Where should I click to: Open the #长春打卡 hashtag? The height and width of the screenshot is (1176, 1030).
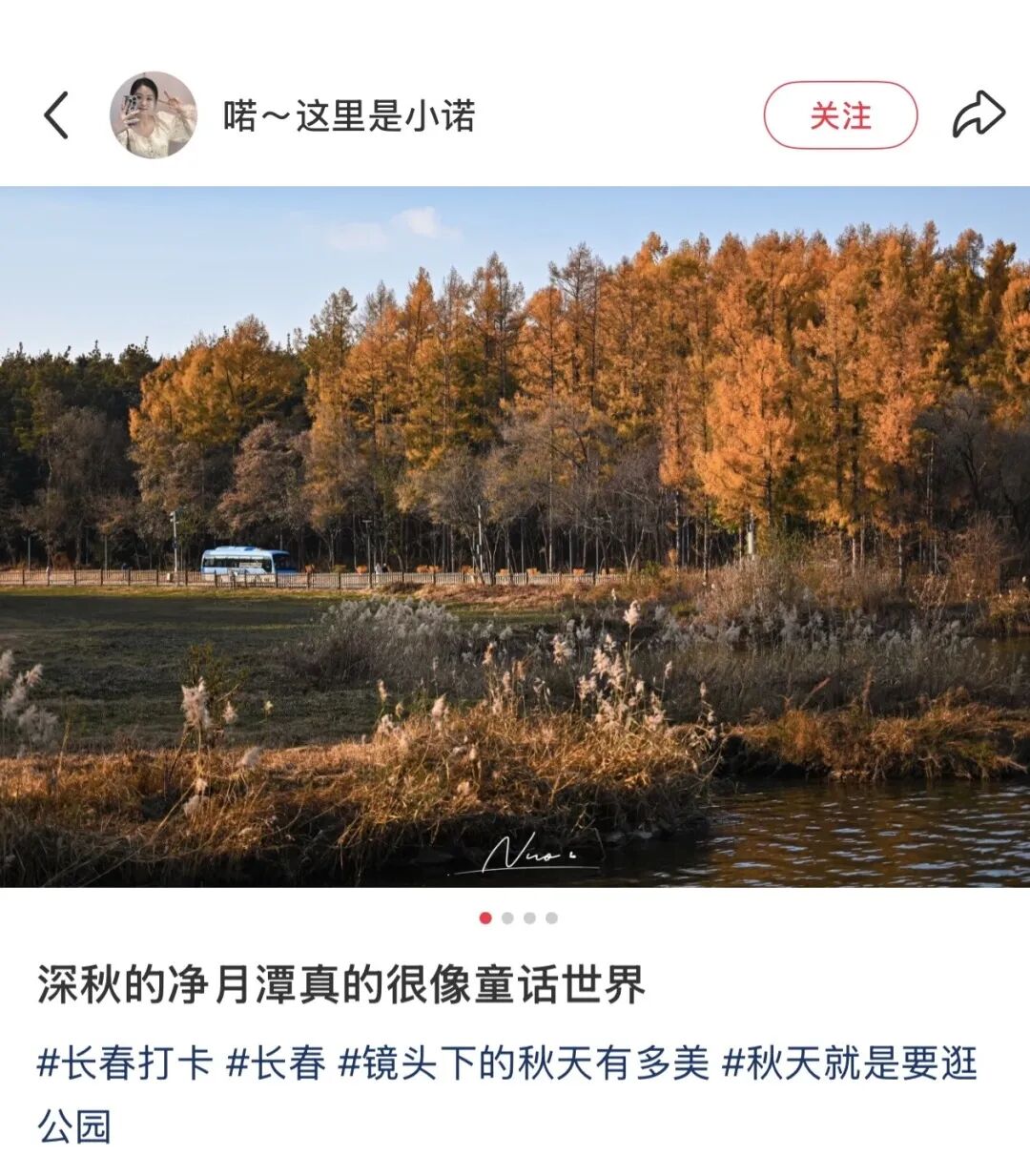(124, 1063)
